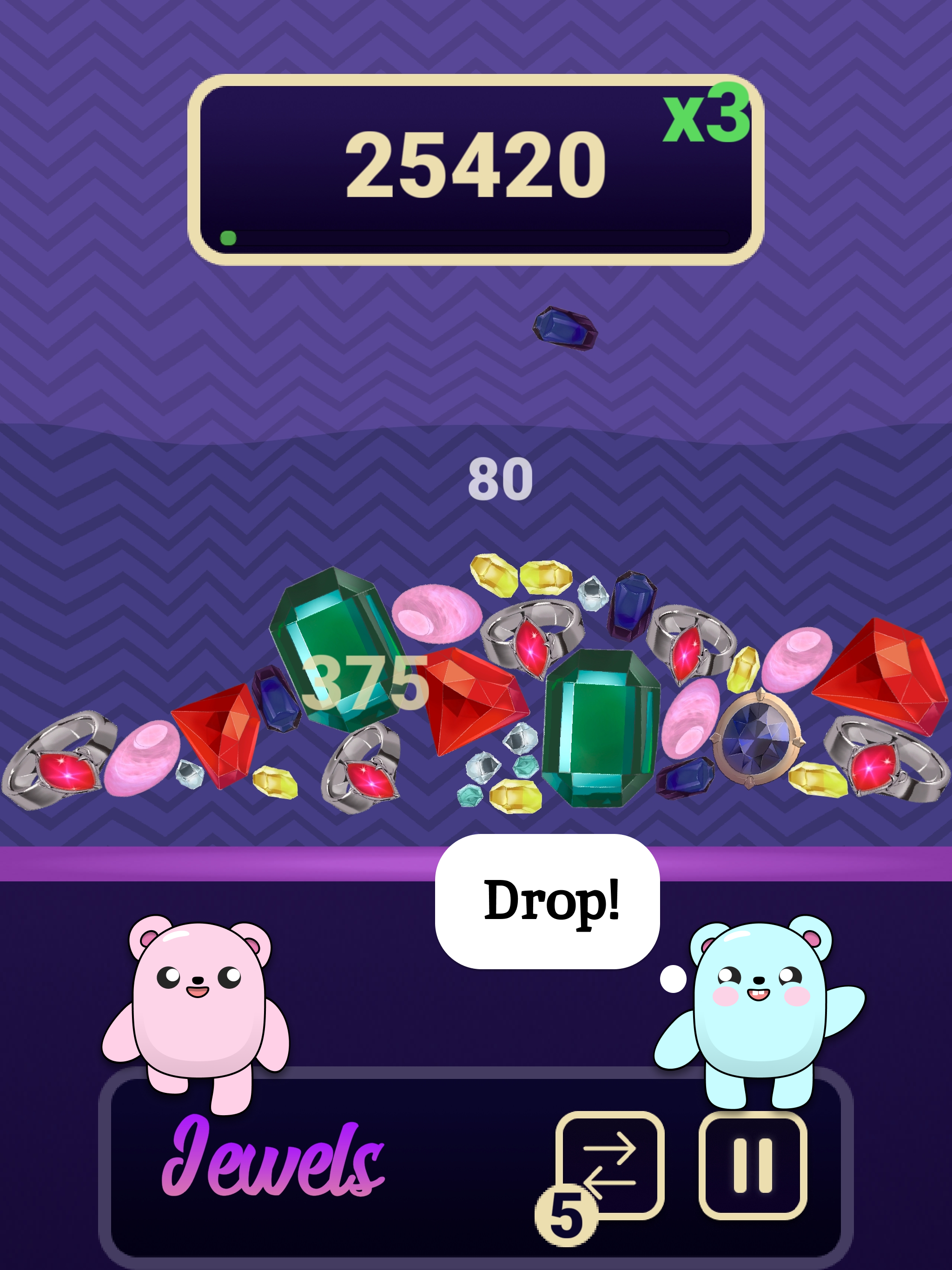The height and width of the screenshot is (1270, 952).
Task: Tap the falling dark blue gem
Action: point(566,328)
